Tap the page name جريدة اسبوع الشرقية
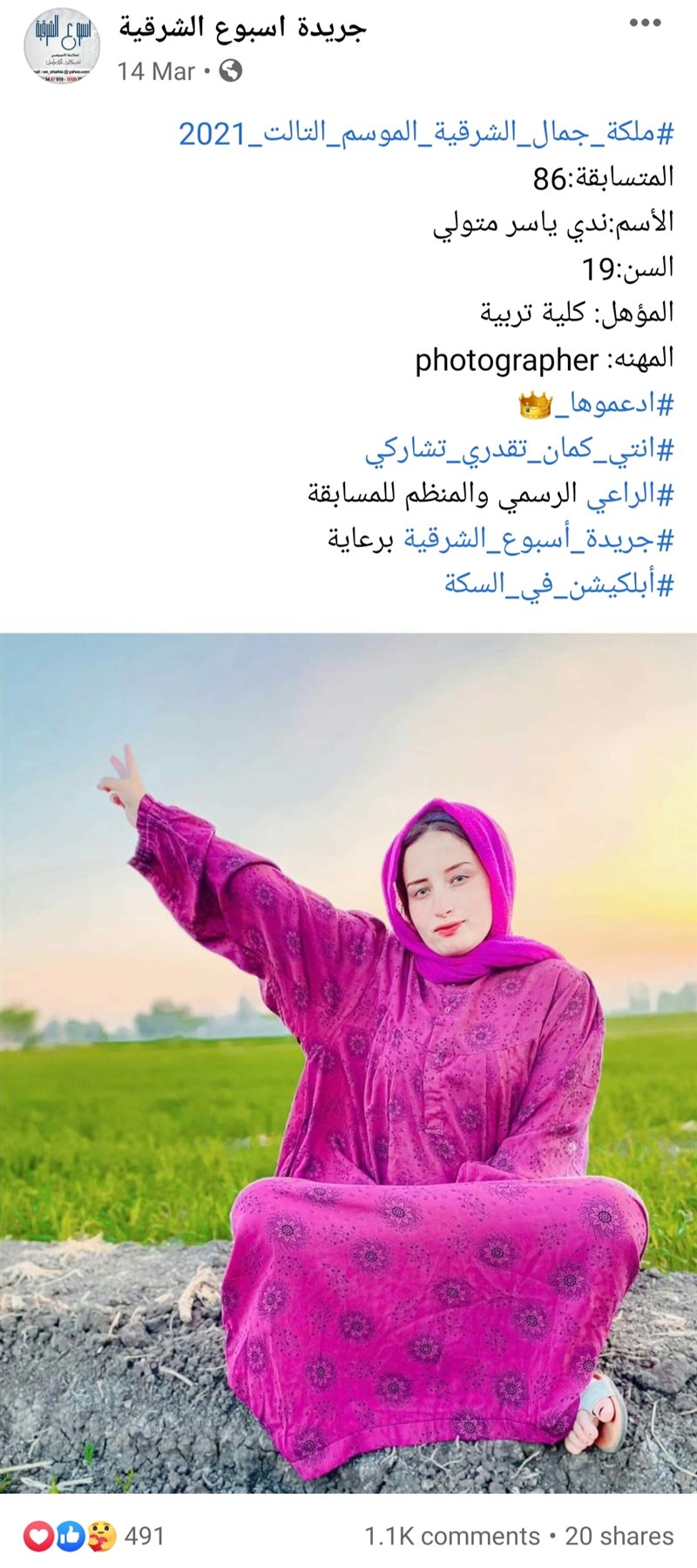 (x=242, y=28)
